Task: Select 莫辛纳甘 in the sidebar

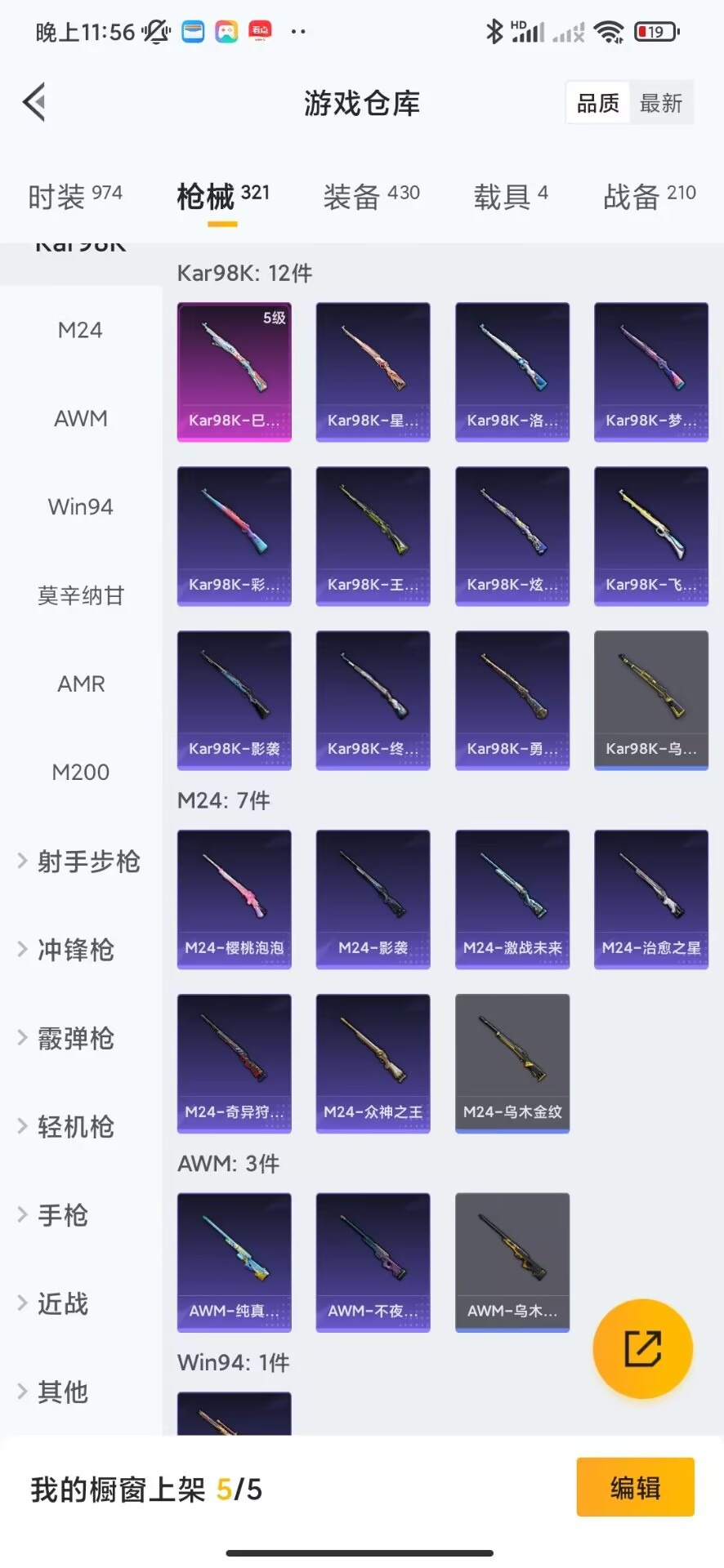Action: pos(80,595)
